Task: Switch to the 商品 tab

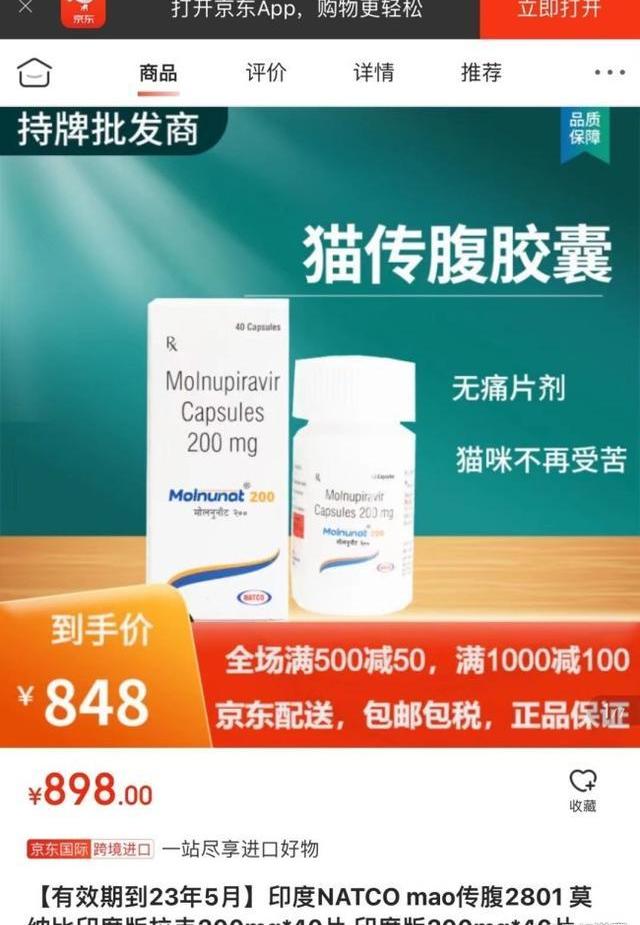Action: tap(158, 73)
